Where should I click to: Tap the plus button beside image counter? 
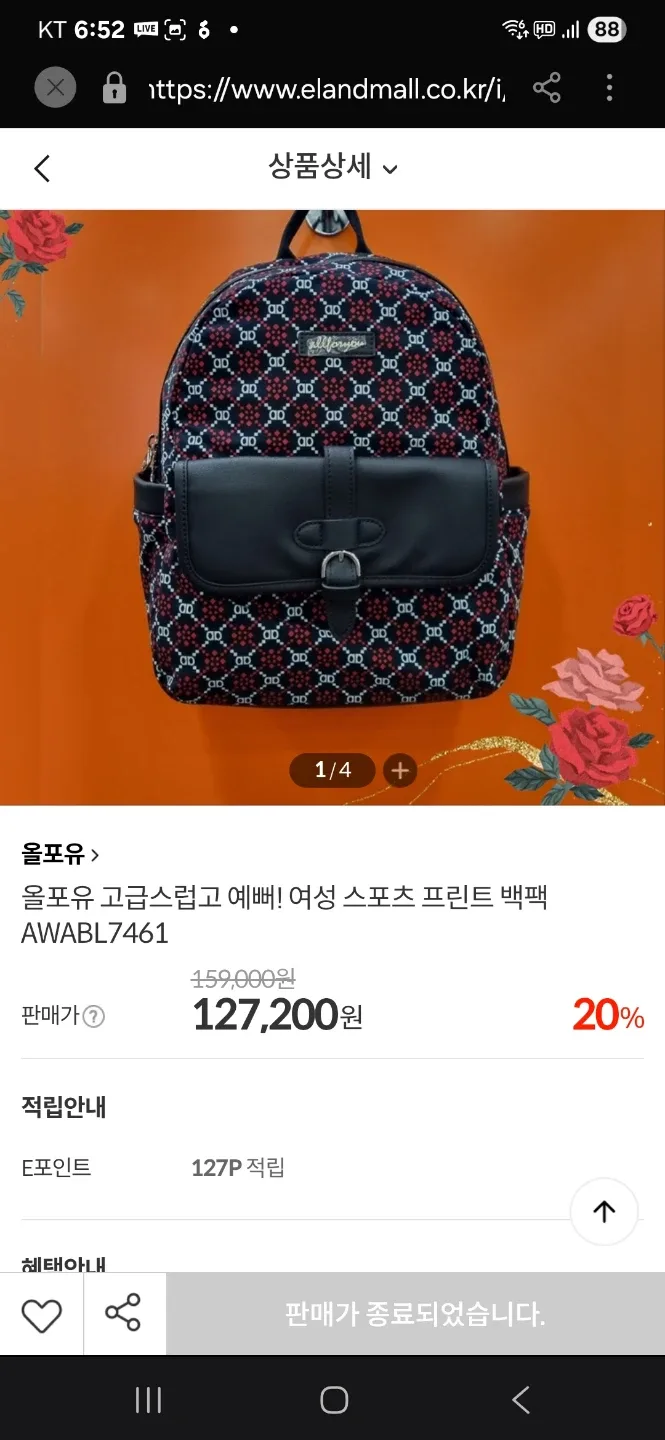coord(400,770)
